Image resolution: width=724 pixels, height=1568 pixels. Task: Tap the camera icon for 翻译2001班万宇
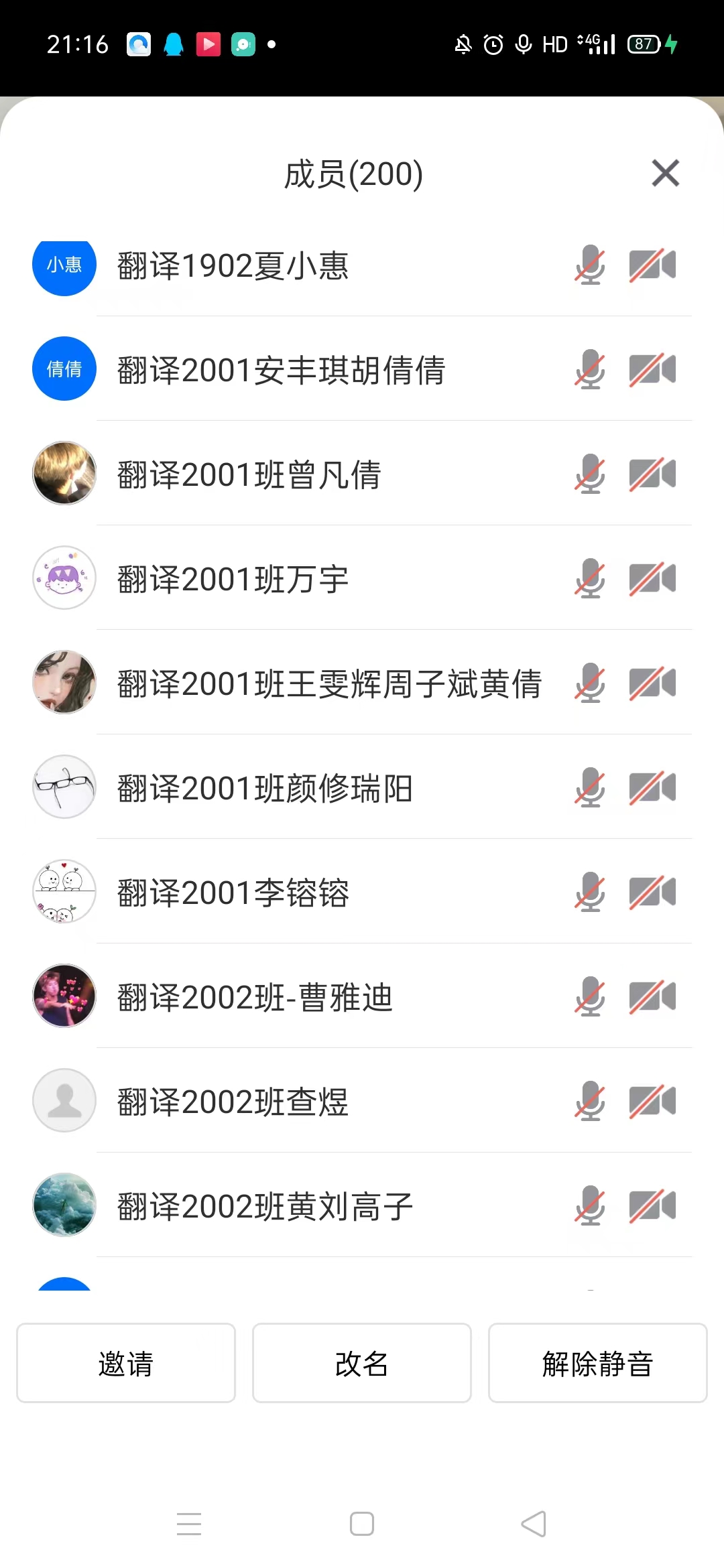pos(652,579)
